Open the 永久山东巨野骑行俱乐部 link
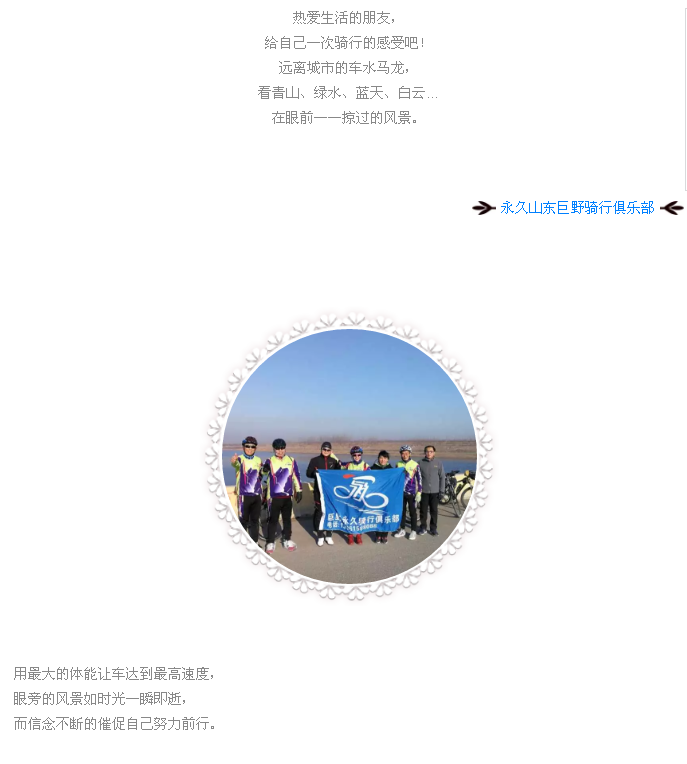Viewport: 687px width, 764px height. point(577,208)
